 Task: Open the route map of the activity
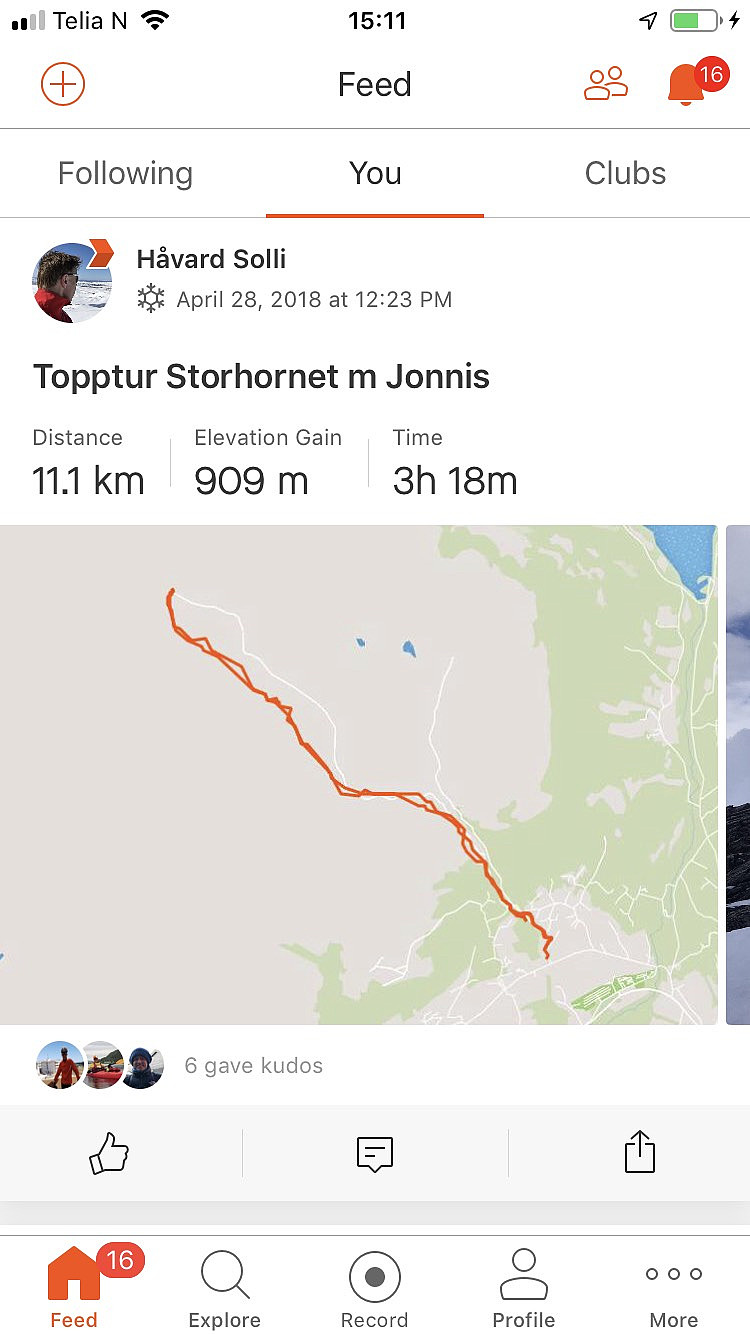click(359, 775)
